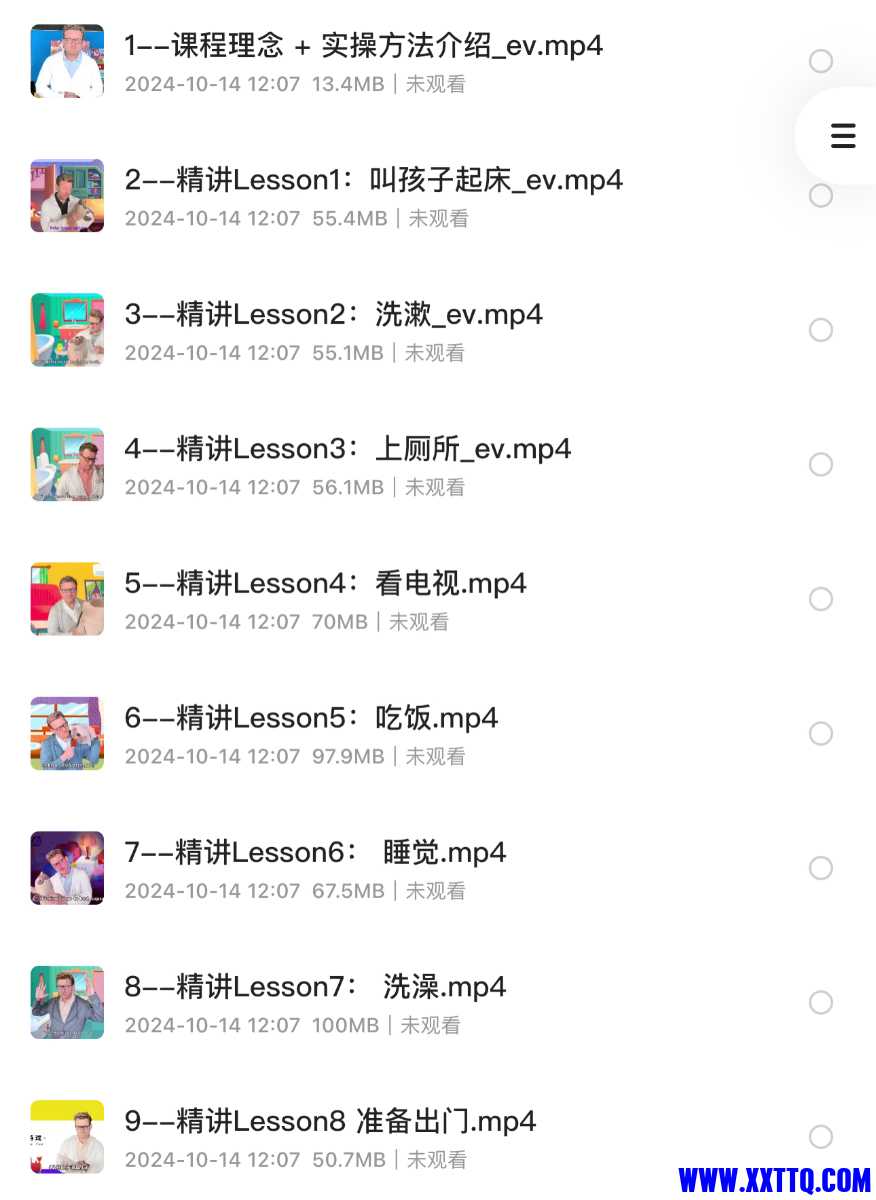This screenshot has width=876, height=1200.
Task: Open Lesson4 看电视 video
Action: coord(325,584)
